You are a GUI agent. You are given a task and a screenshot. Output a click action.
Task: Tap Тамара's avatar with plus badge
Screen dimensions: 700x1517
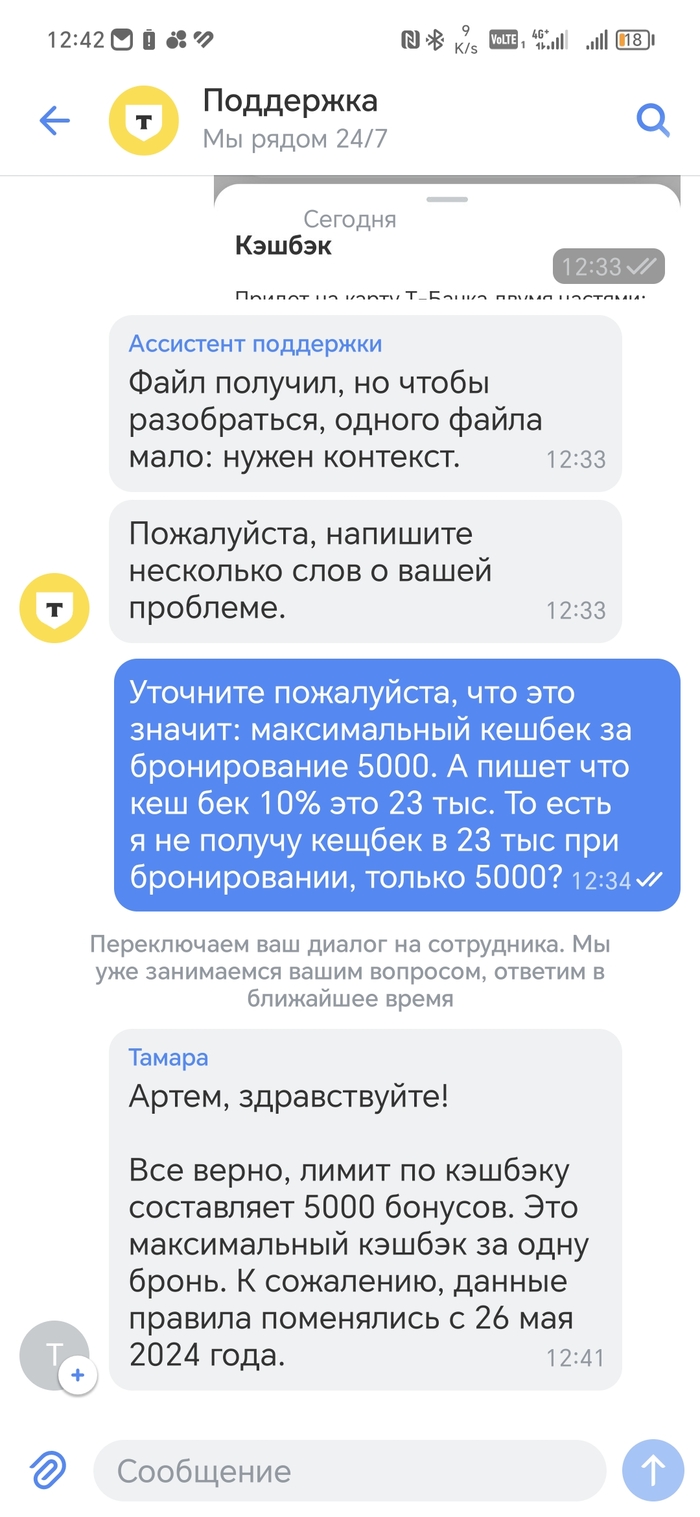[x=56, y=1355]
